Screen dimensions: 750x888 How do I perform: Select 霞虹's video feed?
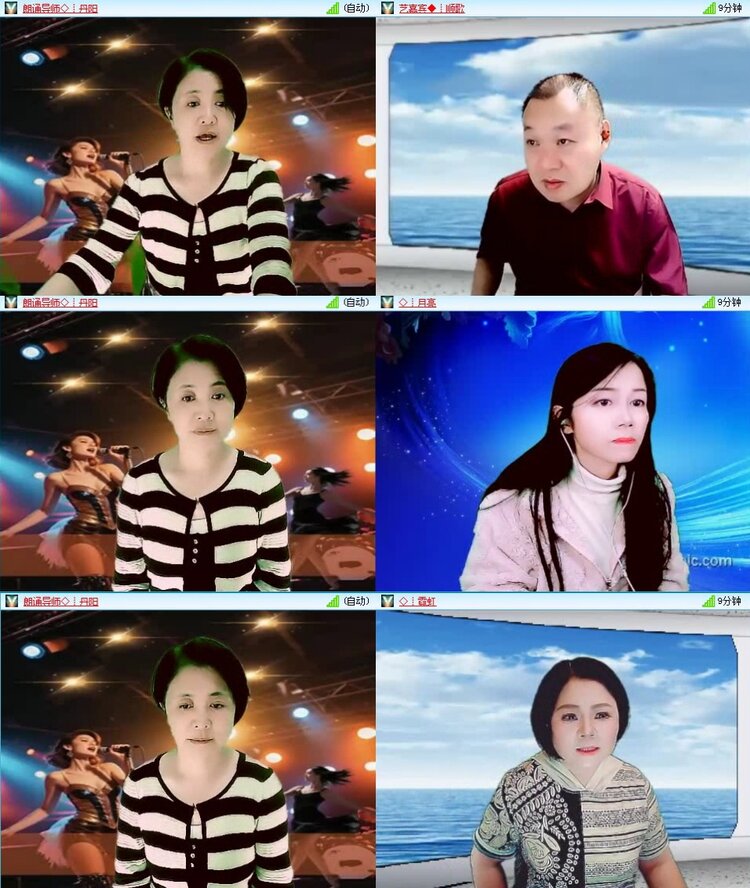tap(560, 750)
